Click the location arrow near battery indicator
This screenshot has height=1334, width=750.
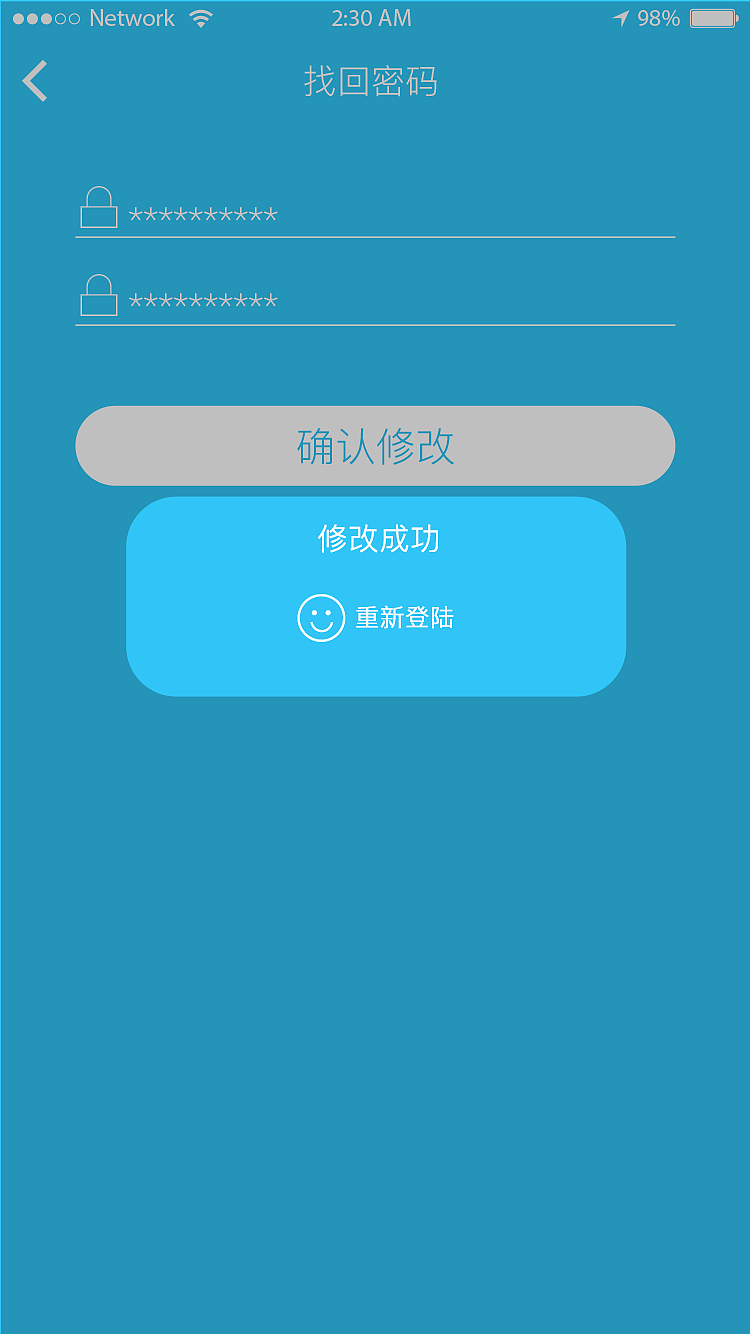620,17
